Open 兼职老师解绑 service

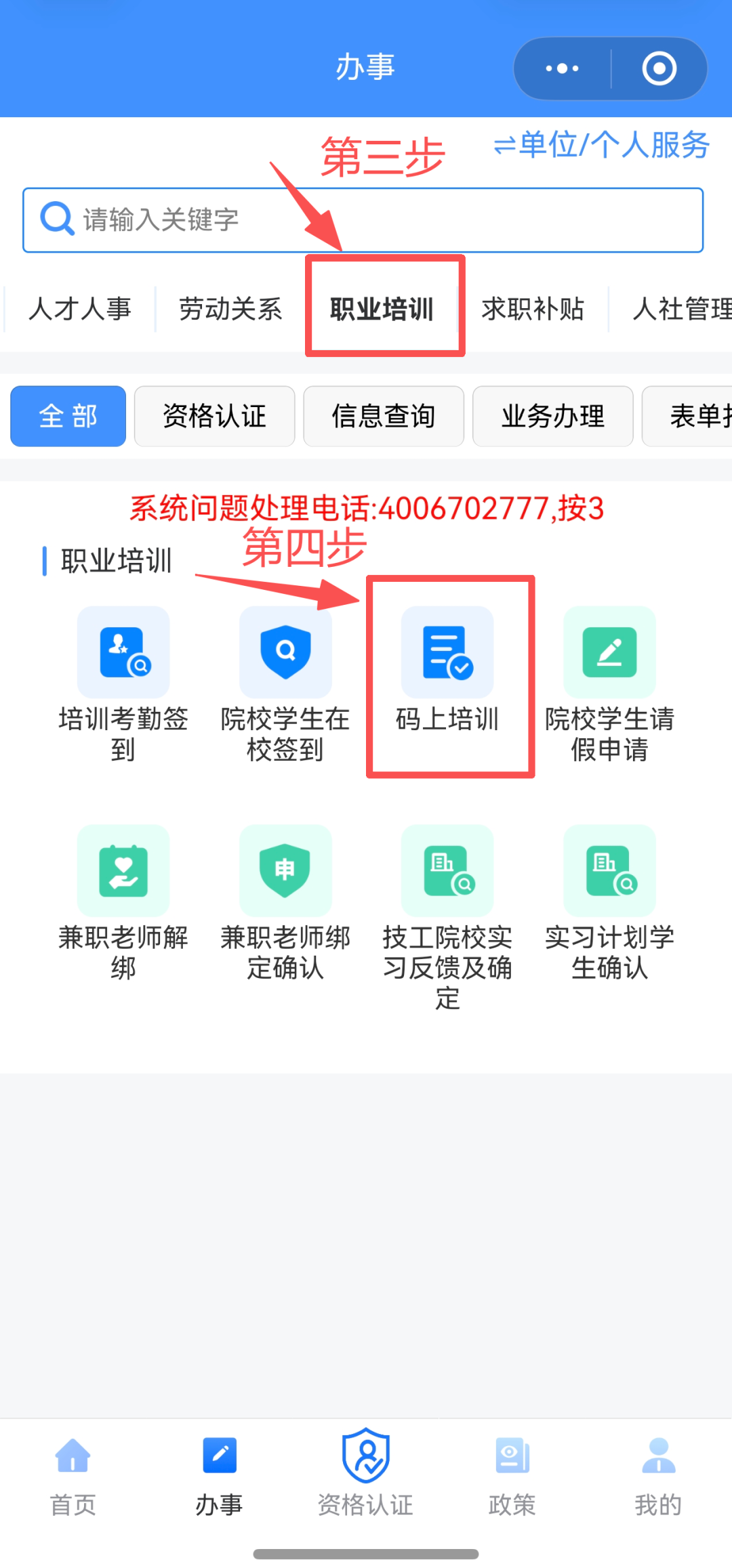[123, 901]
